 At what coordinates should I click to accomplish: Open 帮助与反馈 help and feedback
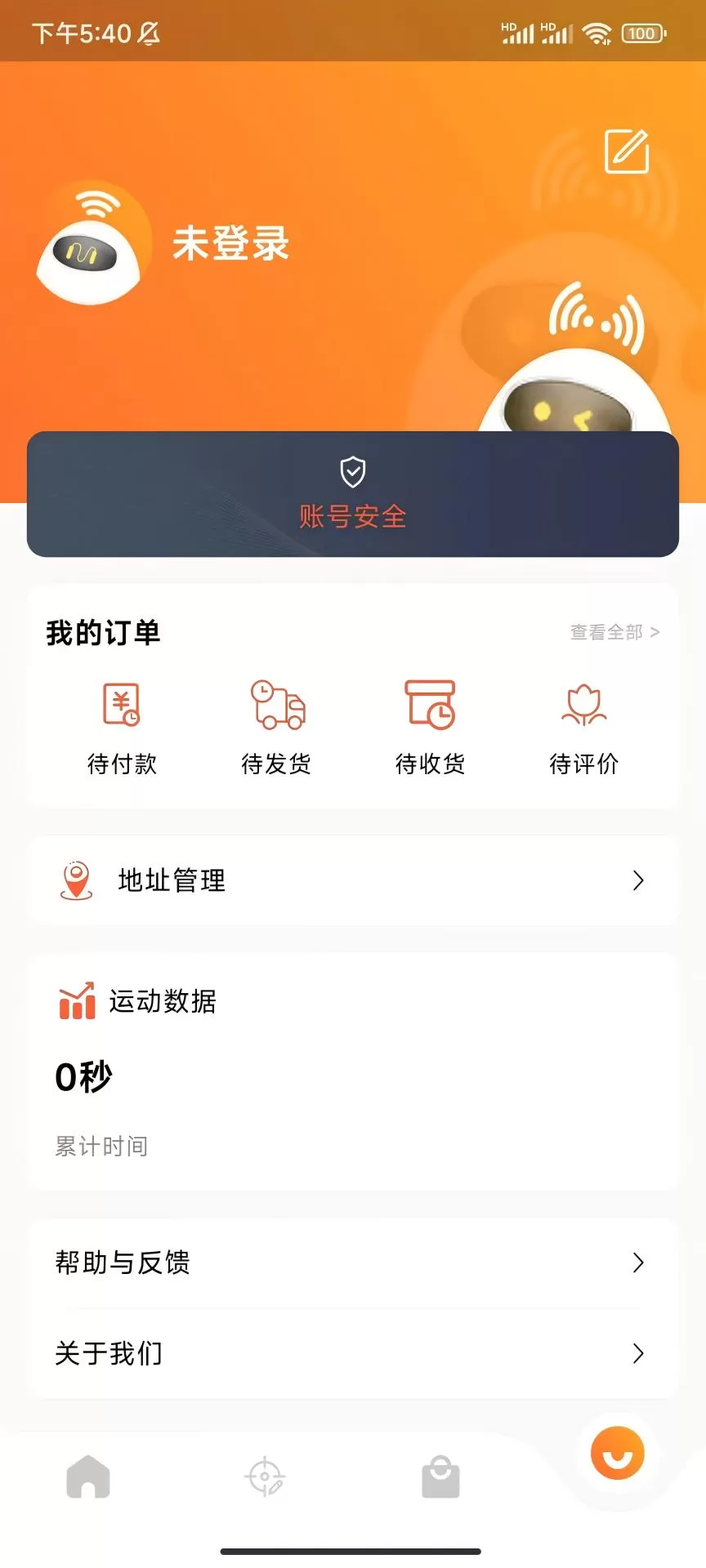point(353,1263)
